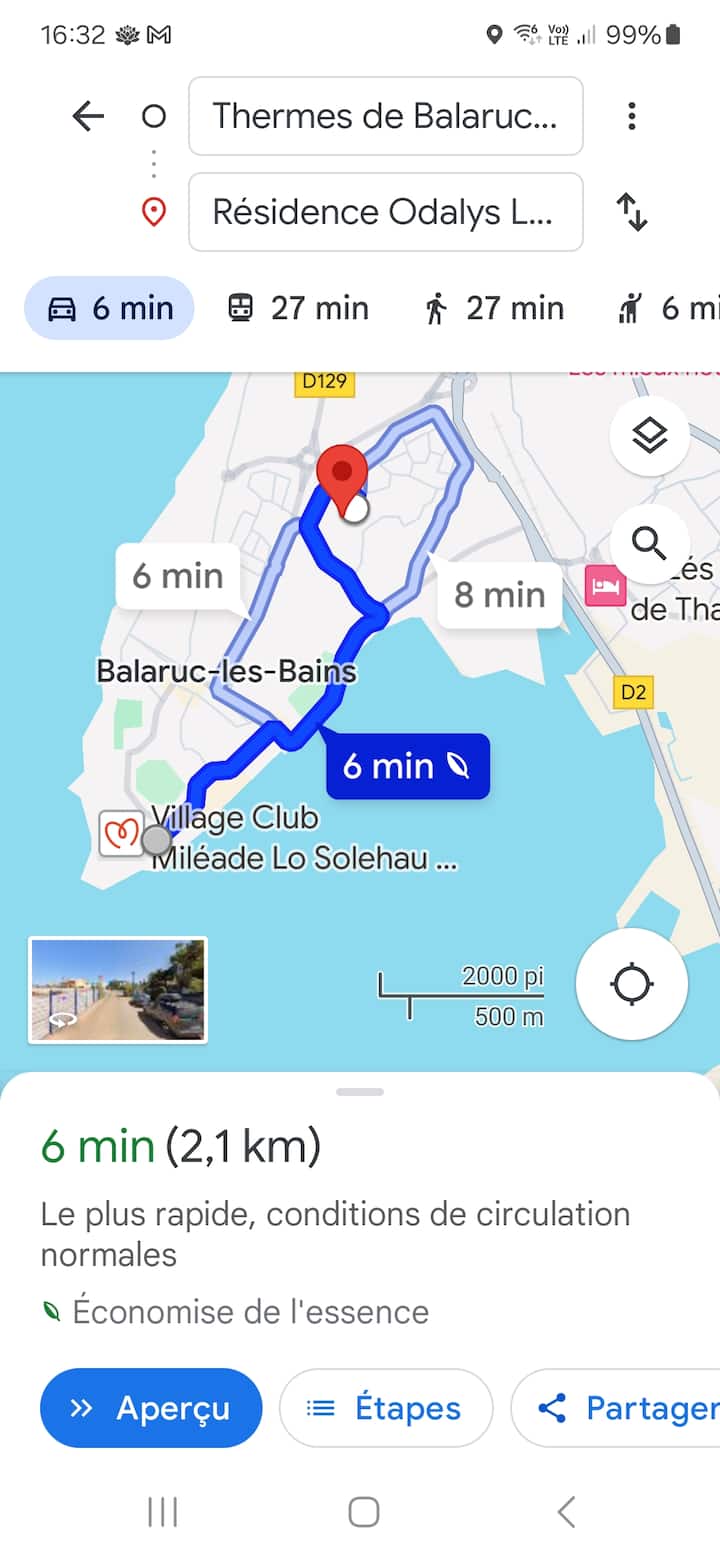Show the Étapes step list
The image size is (720, 1560).
(386, 1408)
